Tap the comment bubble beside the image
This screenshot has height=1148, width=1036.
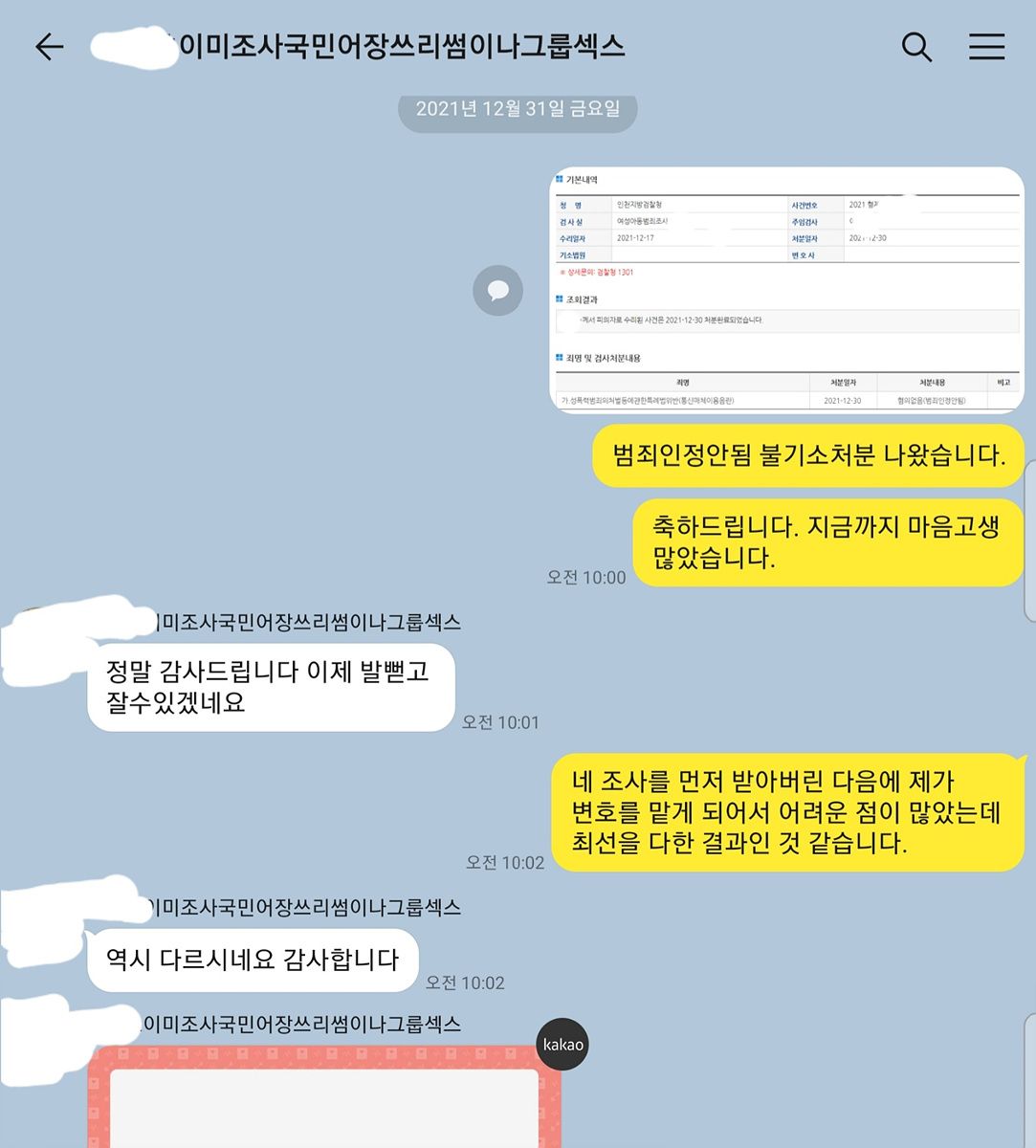497,290
